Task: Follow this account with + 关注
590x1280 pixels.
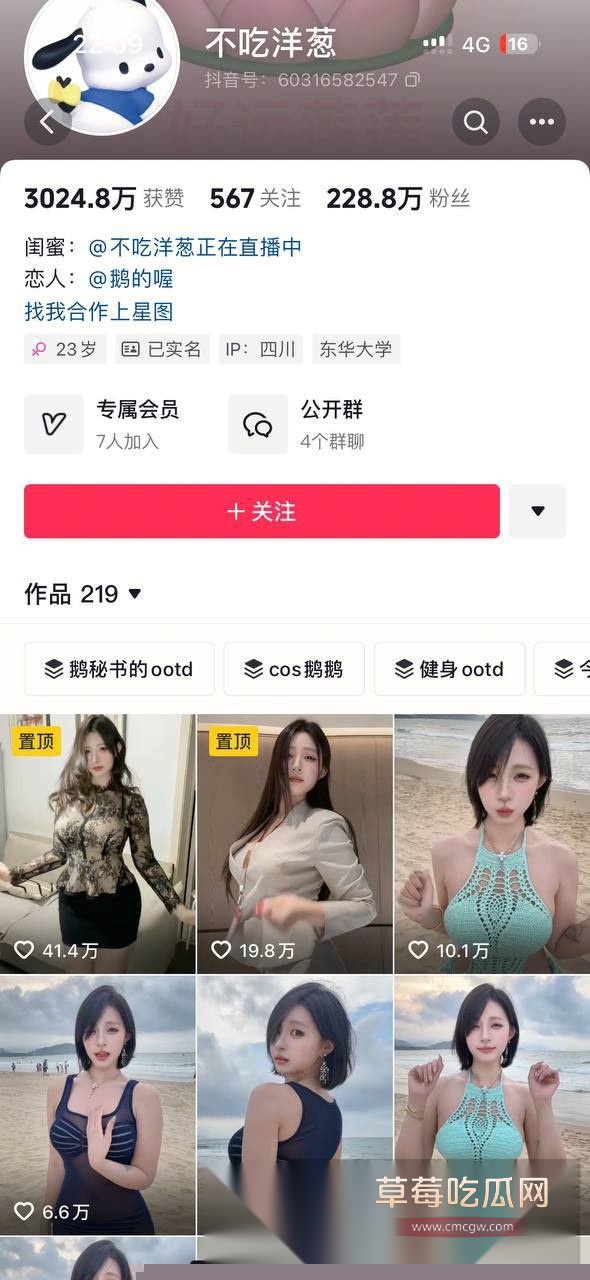Action: click(x=262, y=511)
